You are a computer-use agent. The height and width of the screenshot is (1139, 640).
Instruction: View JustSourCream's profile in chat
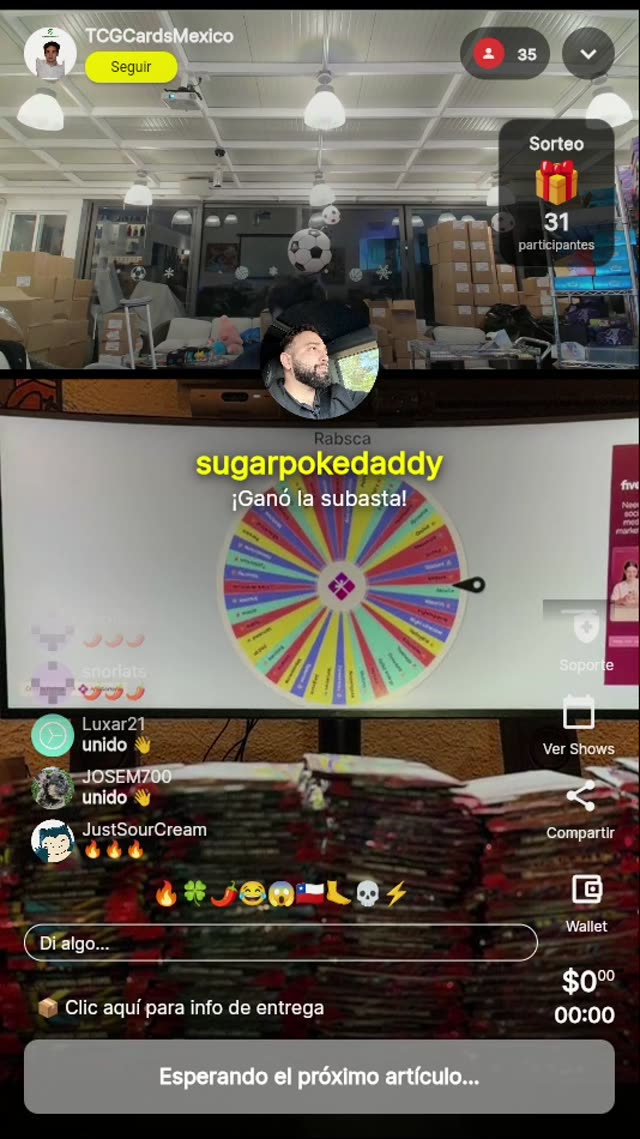(x=52, y=840)
